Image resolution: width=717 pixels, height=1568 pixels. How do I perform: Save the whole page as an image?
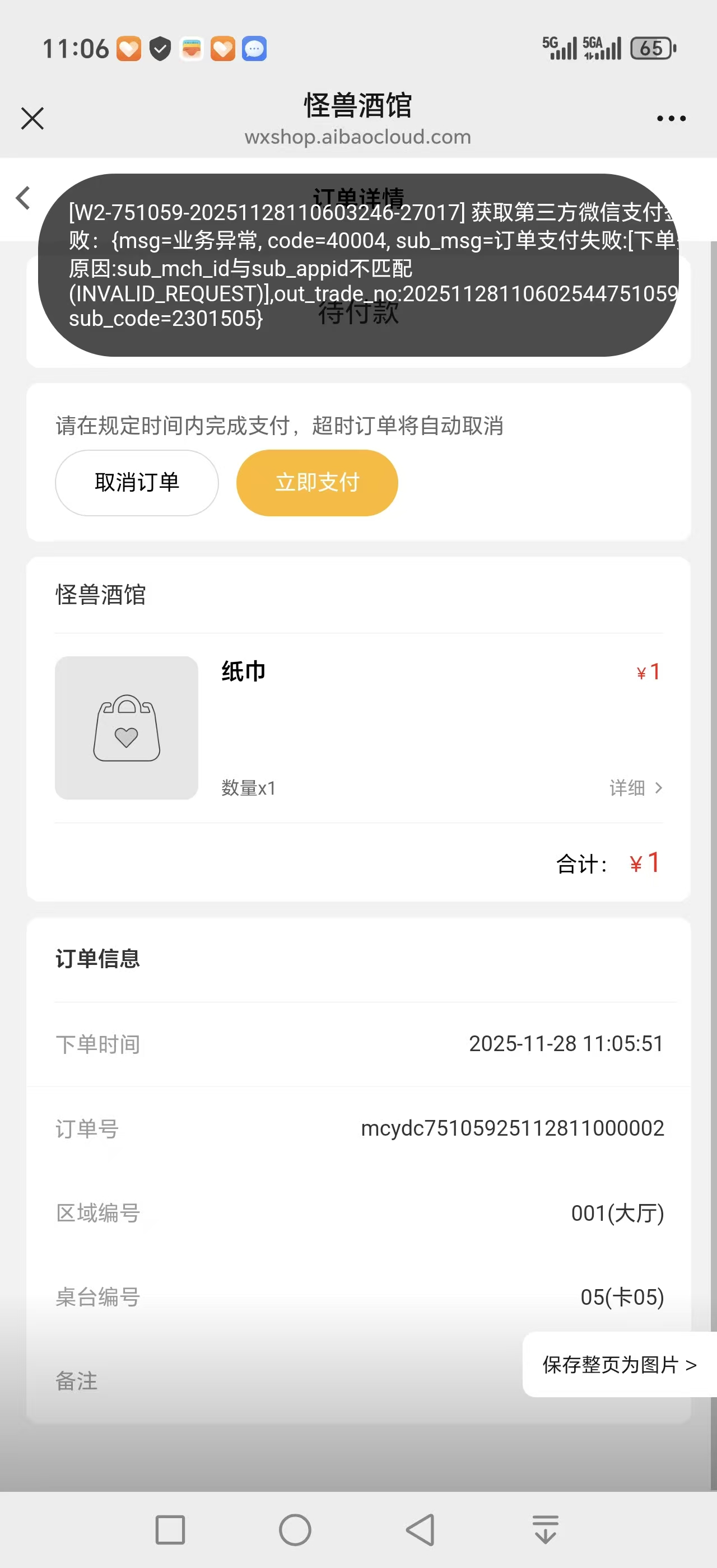(x=619, y=1365)
